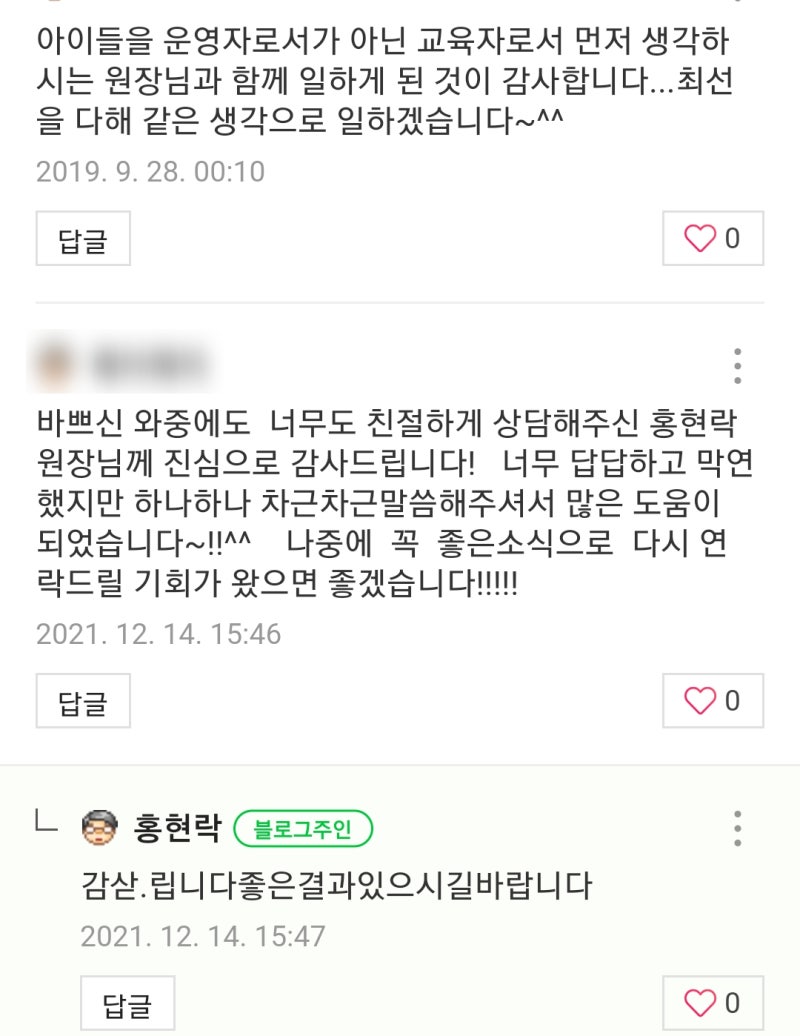Reply to the 2021. 12. 14. 15:46 comment
The image size is (800, 1036).
click(83, 701)
